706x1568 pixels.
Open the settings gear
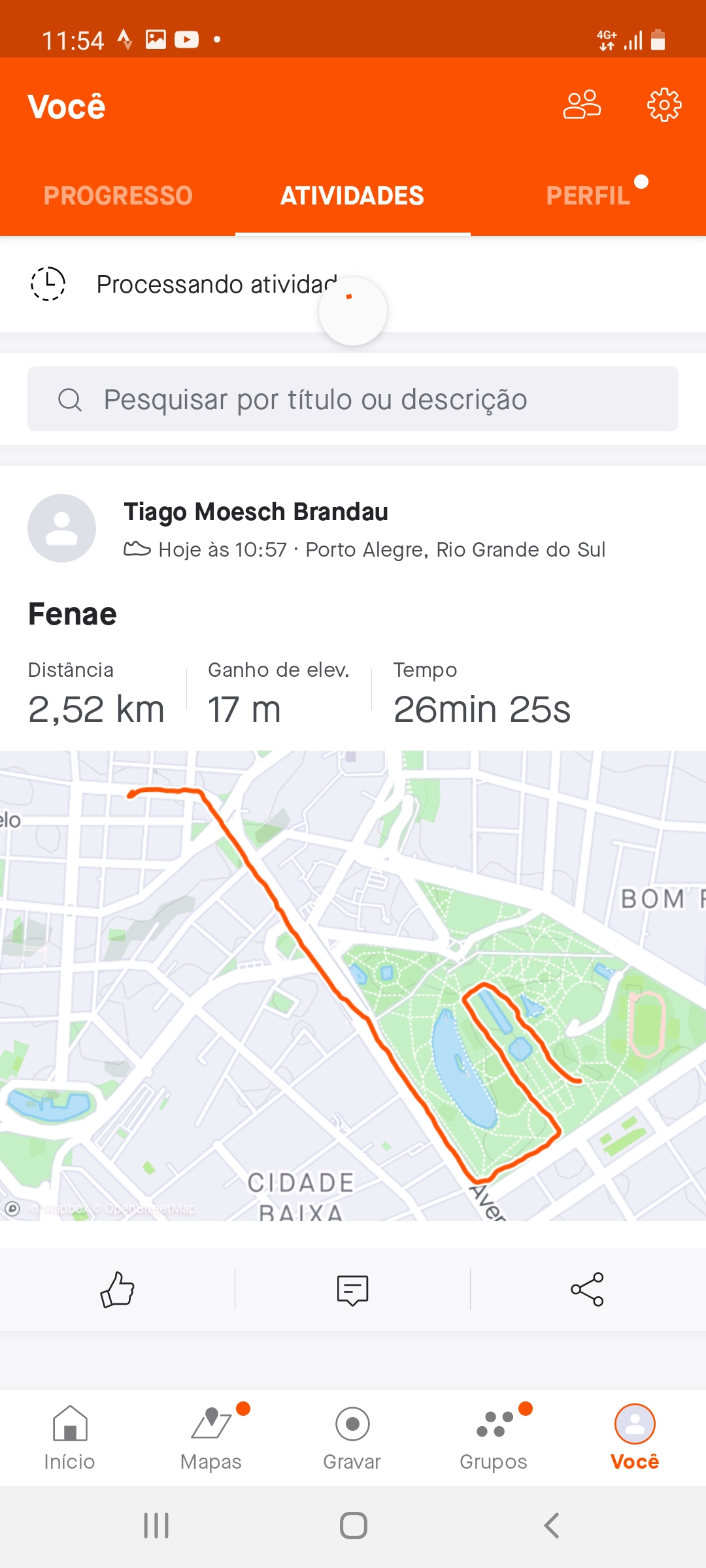[664, 105]
